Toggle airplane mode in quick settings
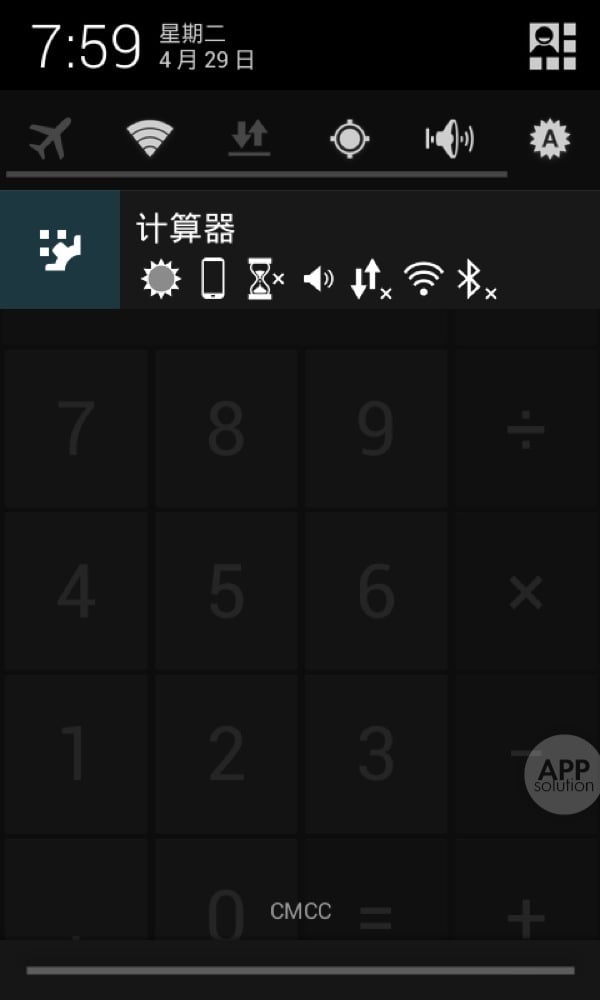This screenshot has height=1000, width=600. (x=50, y=139)
